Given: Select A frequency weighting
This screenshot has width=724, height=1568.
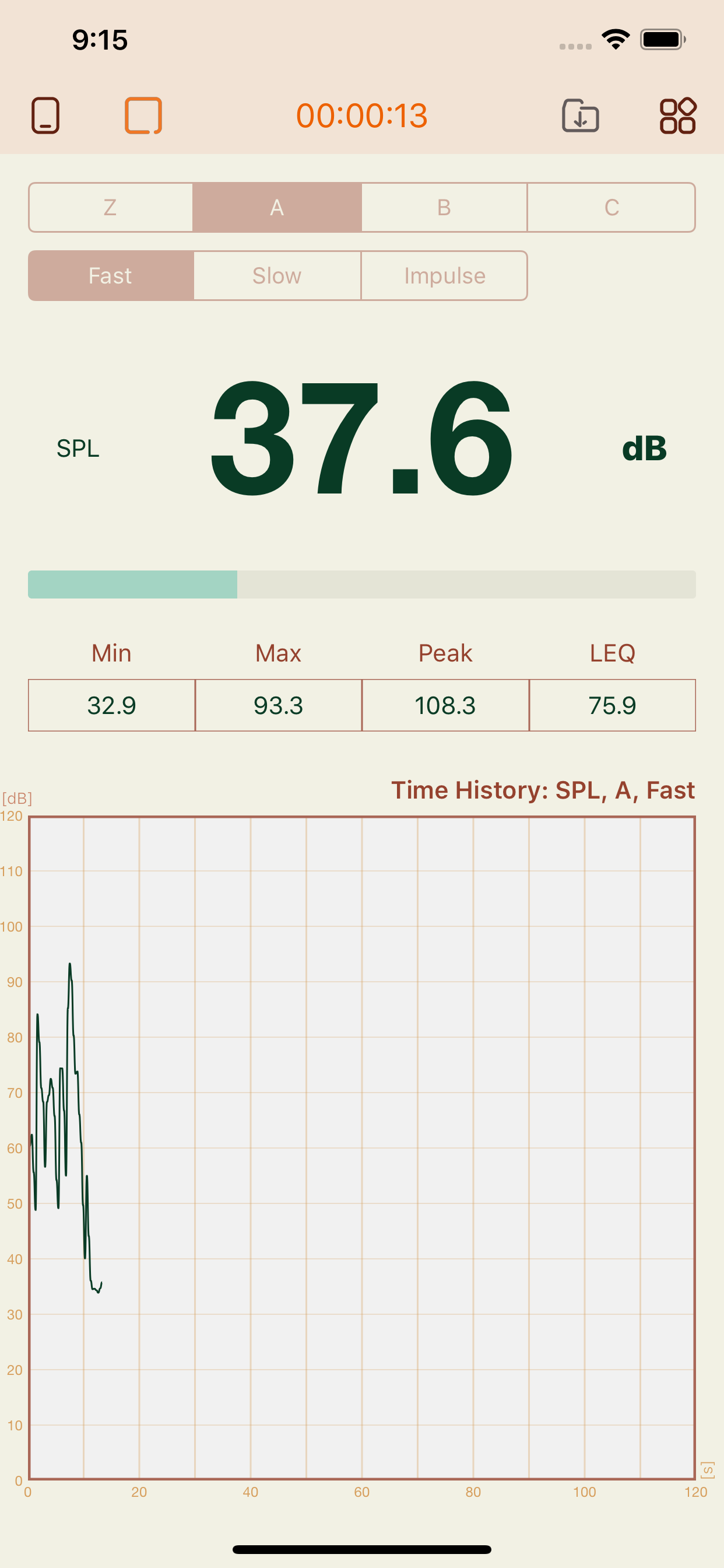Looking at the screenshot, I should [277, 208].
